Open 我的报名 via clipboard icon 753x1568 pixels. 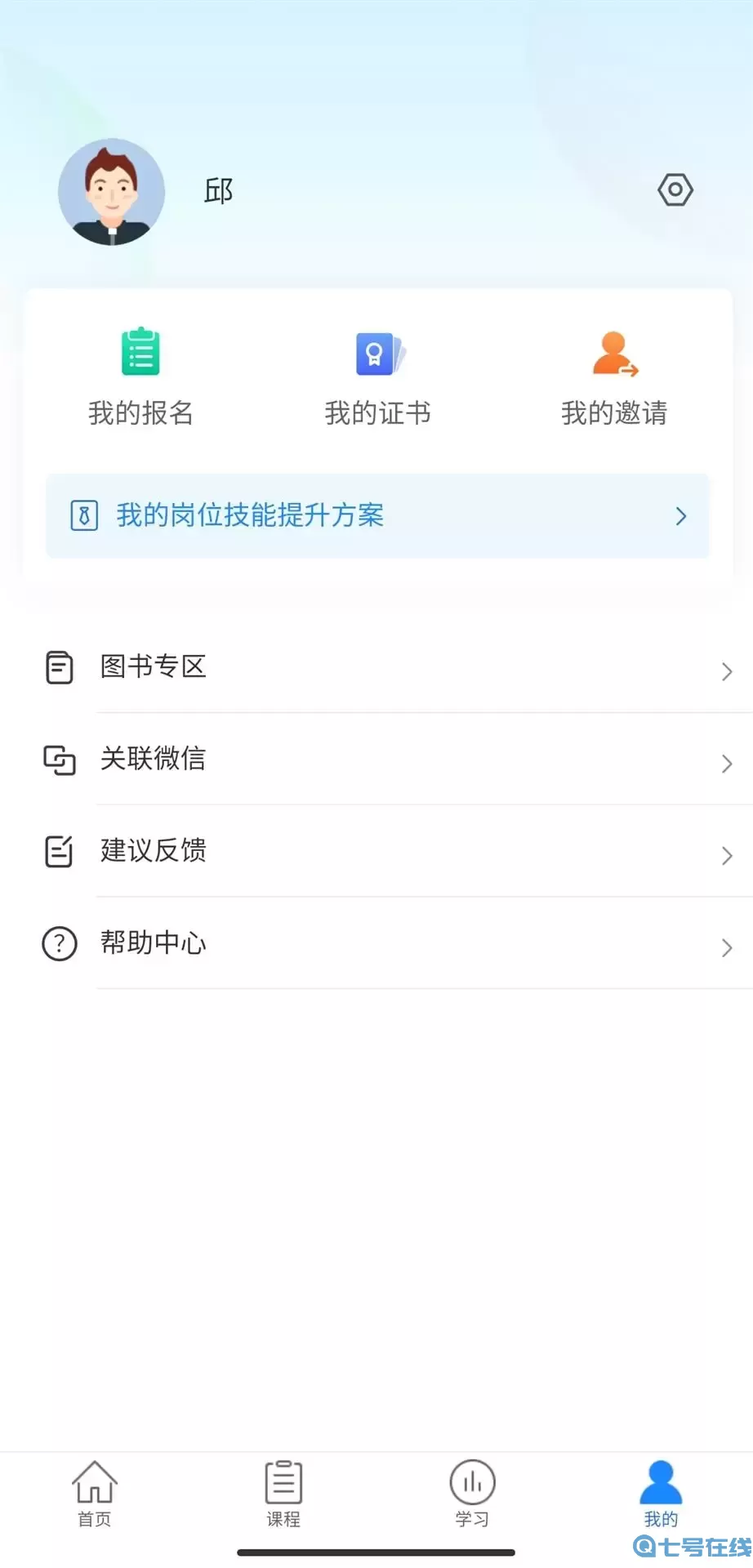[x=140, y=352]
